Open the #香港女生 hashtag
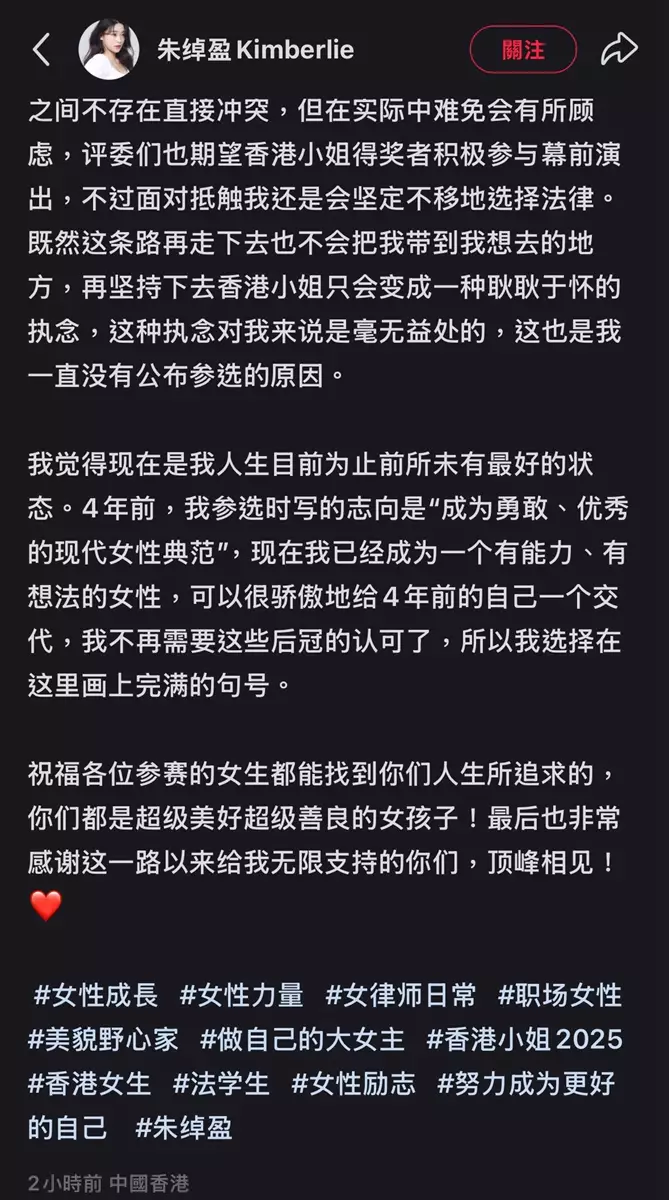This screenshot has width=669, height=1200. (x=89, y=1083)
